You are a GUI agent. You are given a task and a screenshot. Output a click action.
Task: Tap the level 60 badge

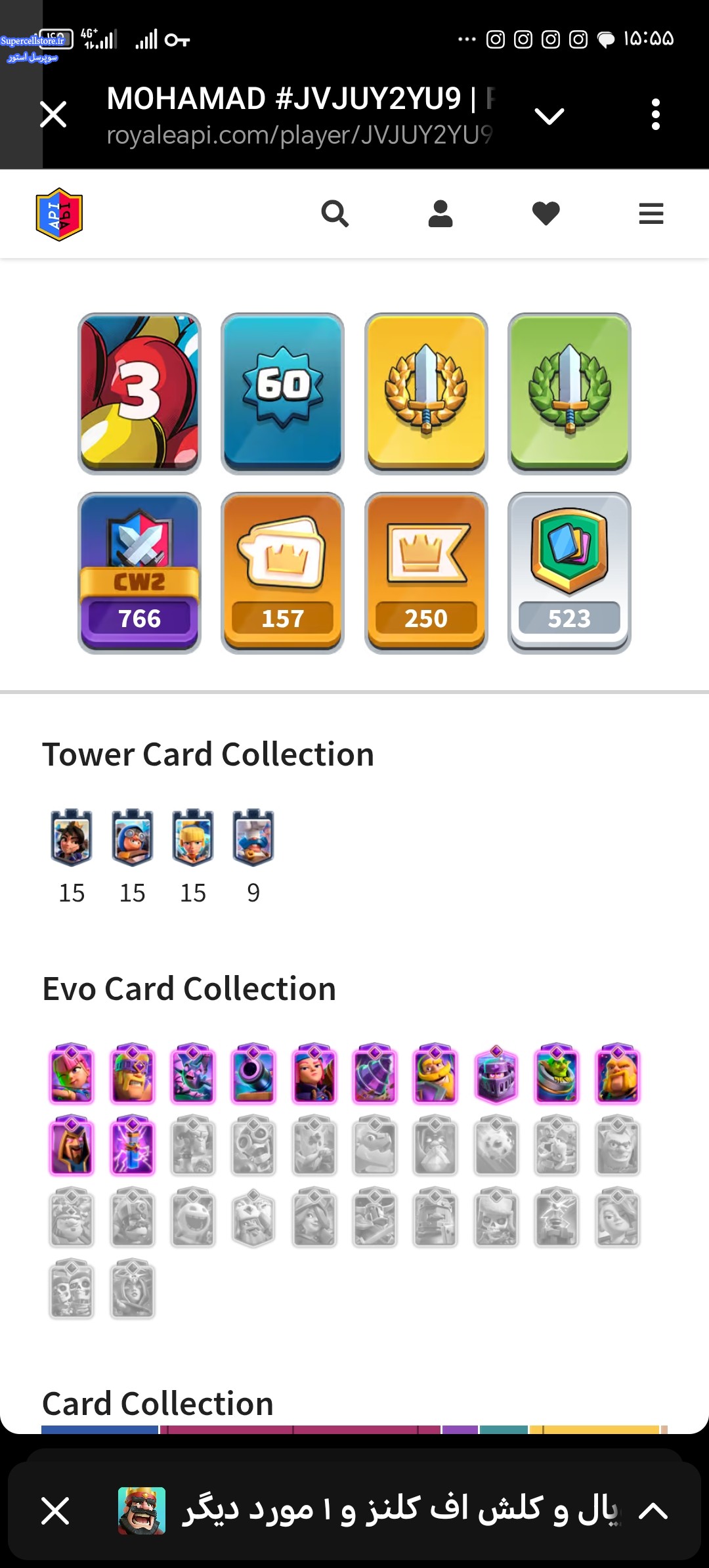pos(282,393)
